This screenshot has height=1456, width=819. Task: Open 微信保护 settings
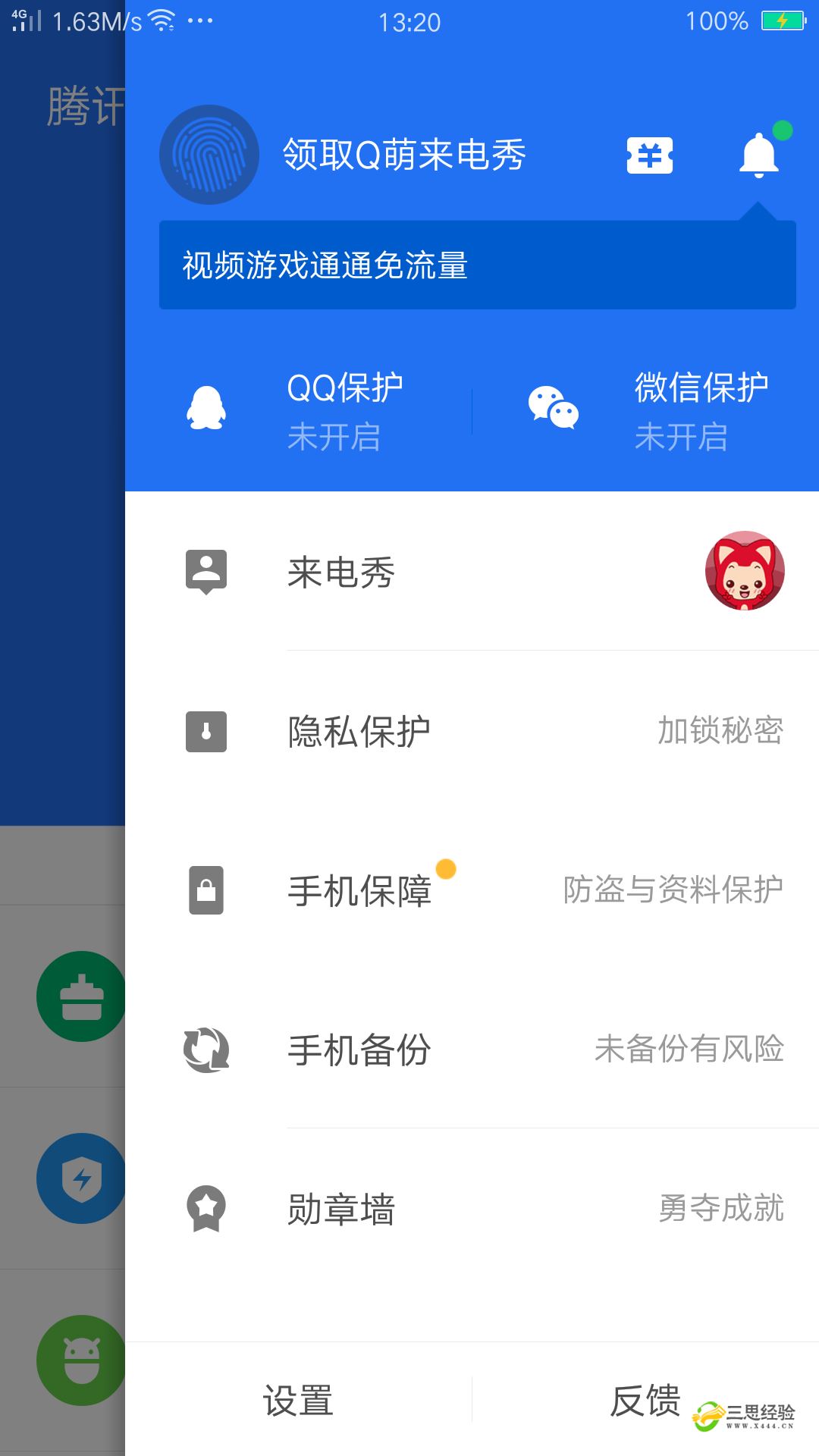pyautogui.click(x=648, y=411)
